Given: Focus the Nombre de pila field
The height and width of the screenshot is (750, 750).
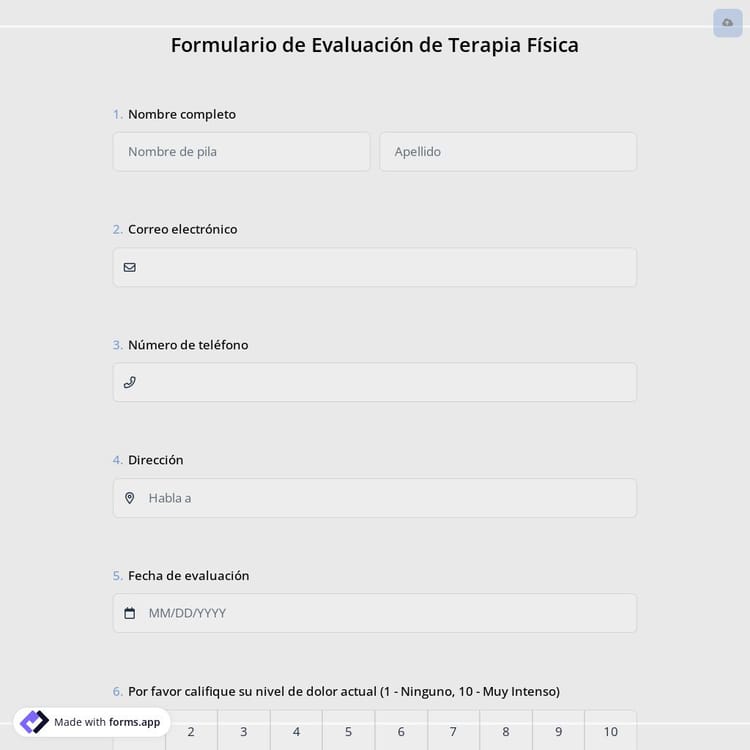Looking at the screenshot, I should click(241, 152).
